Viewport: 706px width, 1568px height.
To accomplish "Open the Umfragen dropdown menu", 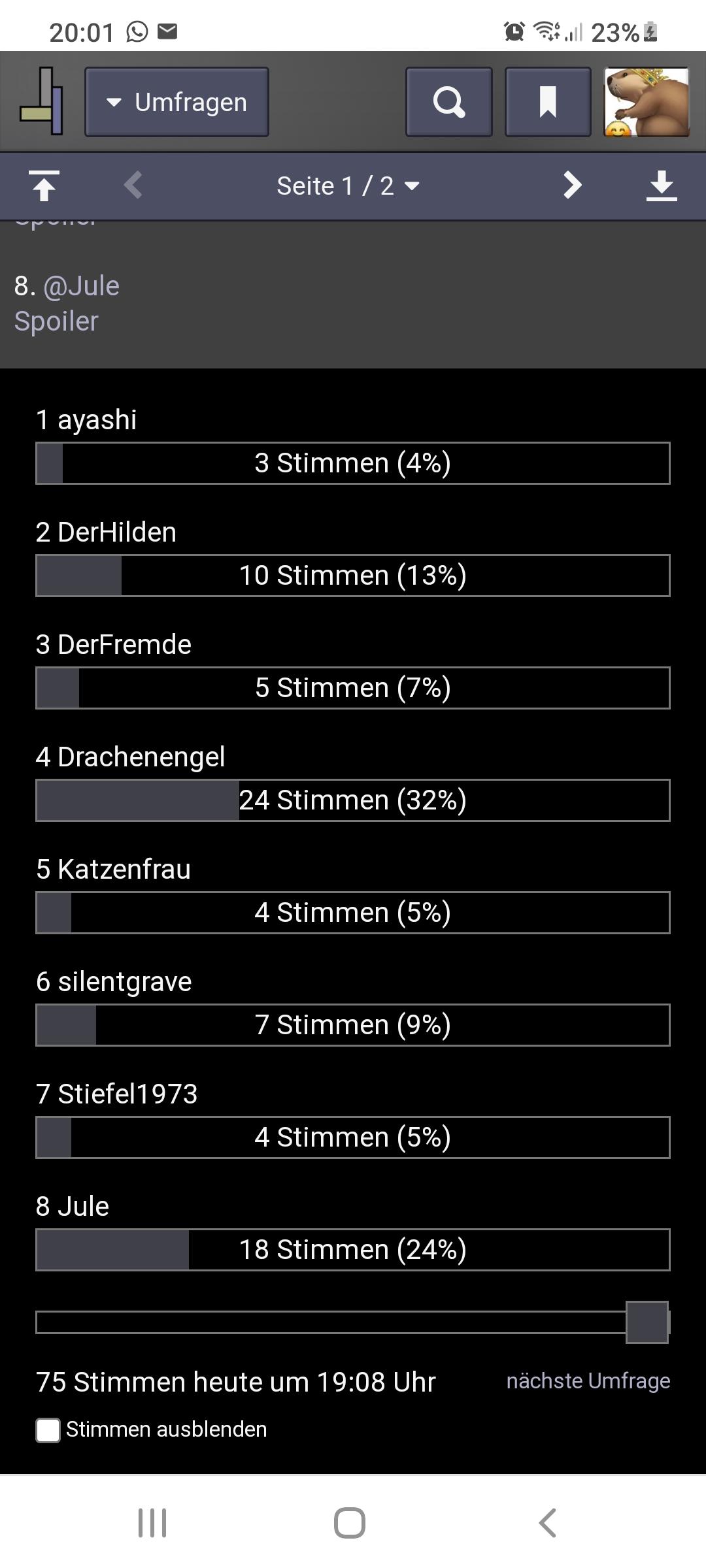I will (x=176, y=102).
